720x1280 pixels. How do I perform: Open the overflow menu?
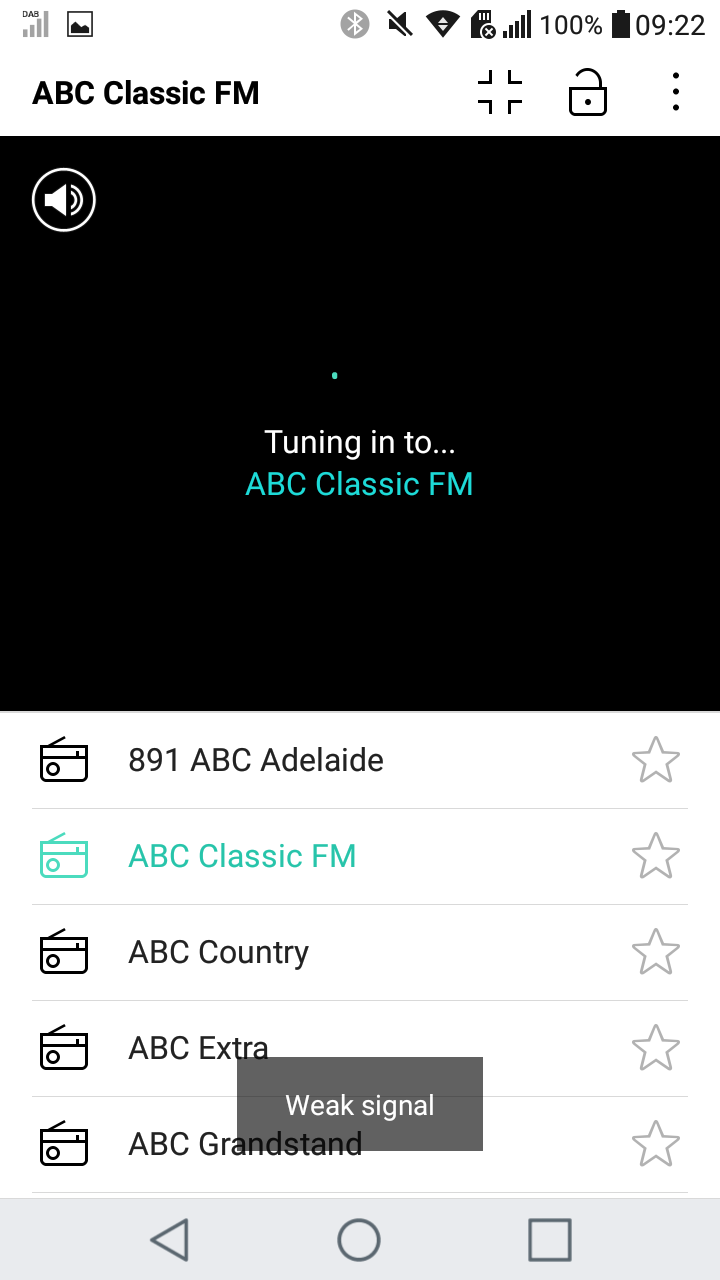click(x=676, y=93)
